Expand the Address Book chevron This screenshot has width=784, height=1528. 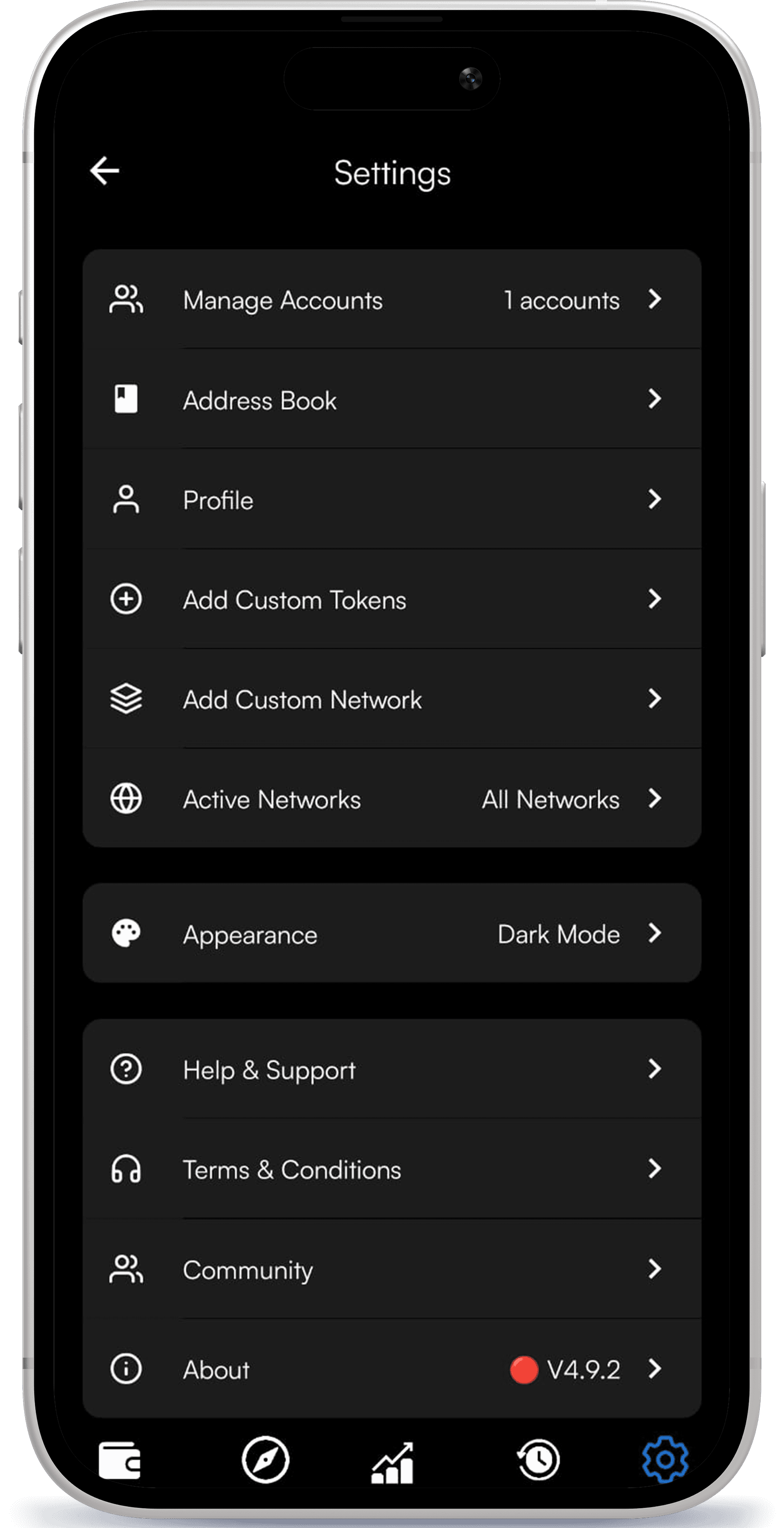(656, 400)
